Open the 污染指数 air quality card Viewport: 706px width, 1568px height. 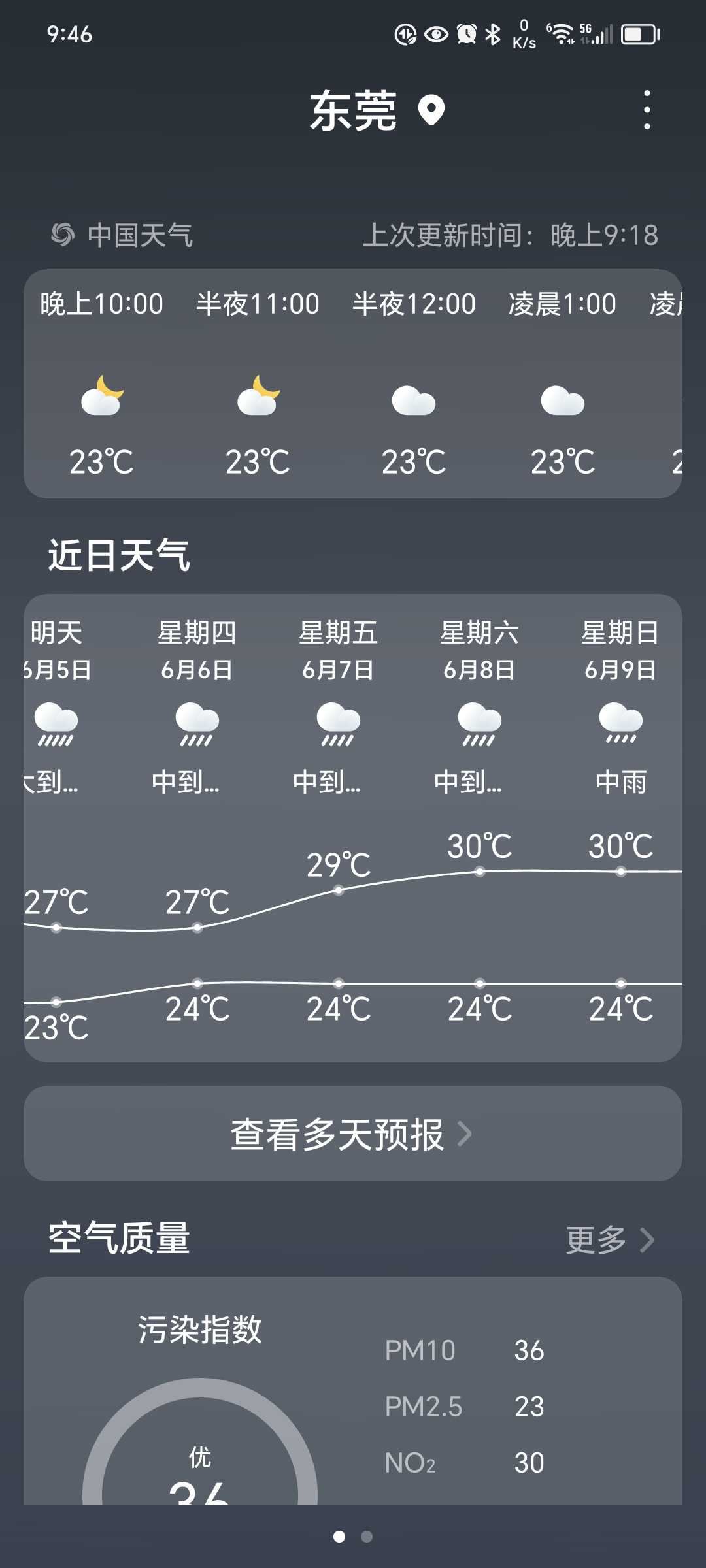coord(353,1391)
